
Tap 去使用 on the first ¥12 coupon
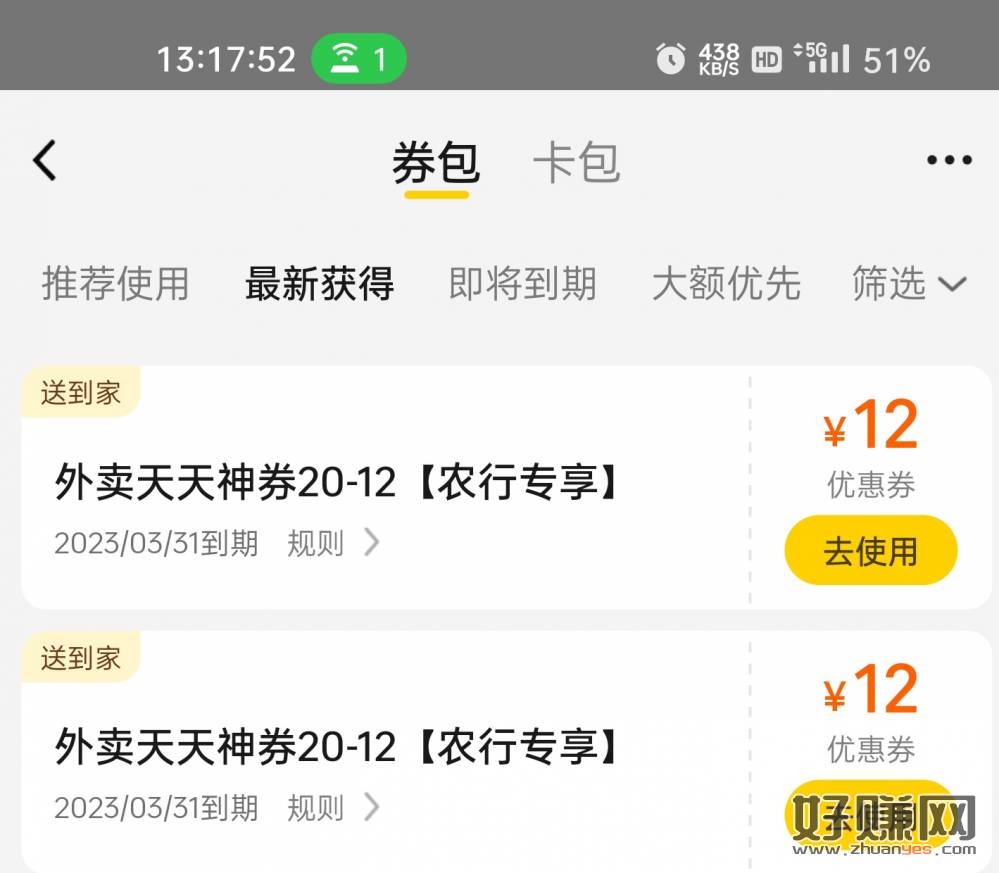pyautogui.click(x=870, y=551)
